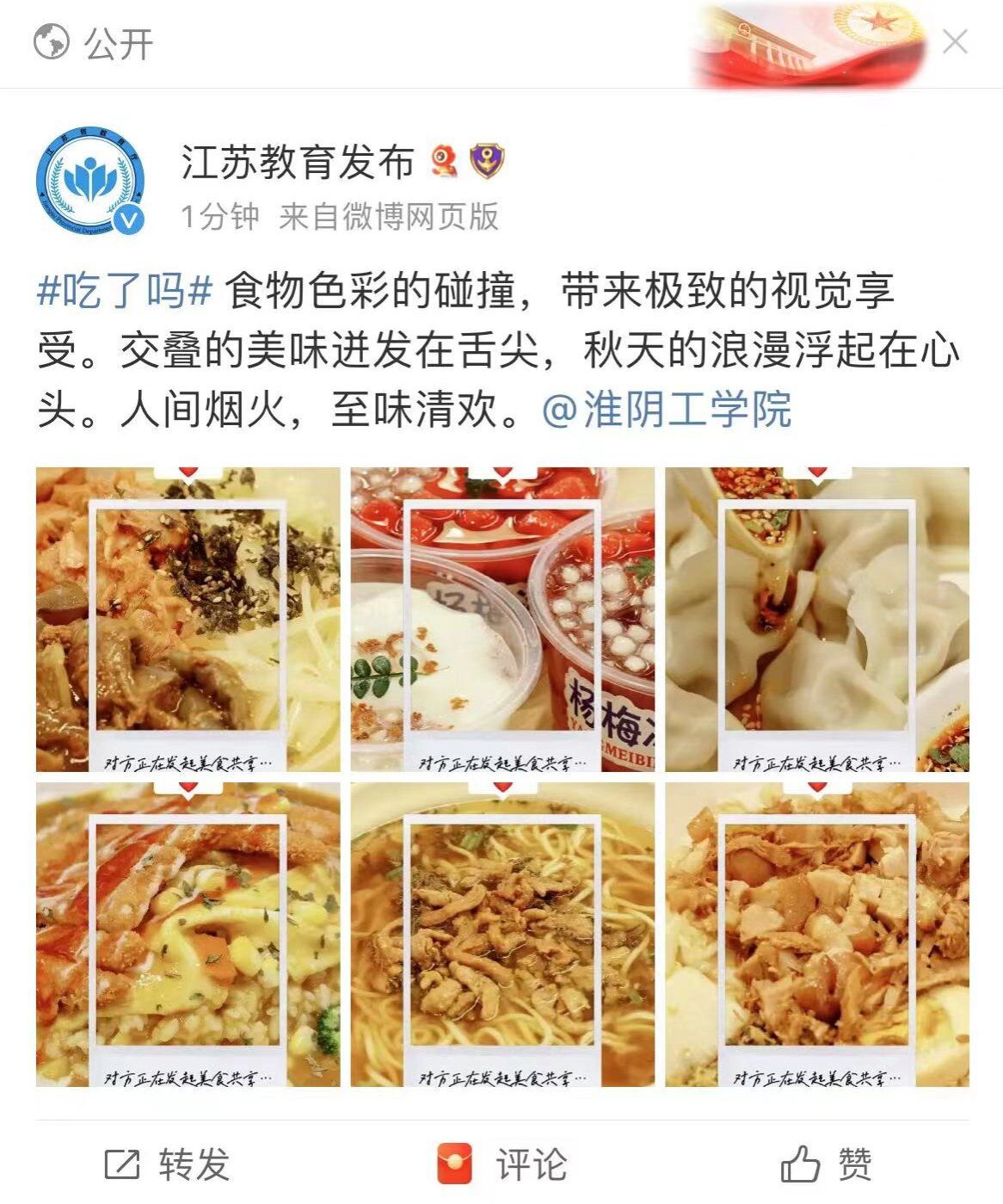Open the red promotional banner
This screenshot has width=1003, height=1204.
[x=809, y=43]
